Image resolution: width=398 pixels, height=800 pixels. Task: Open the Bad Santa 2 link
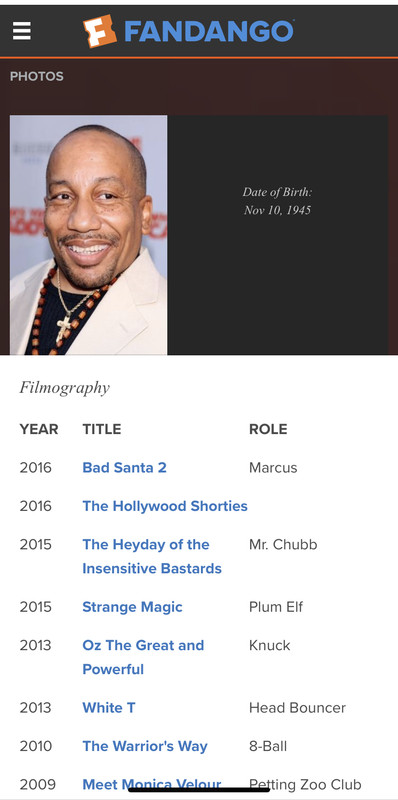point(125,468)
